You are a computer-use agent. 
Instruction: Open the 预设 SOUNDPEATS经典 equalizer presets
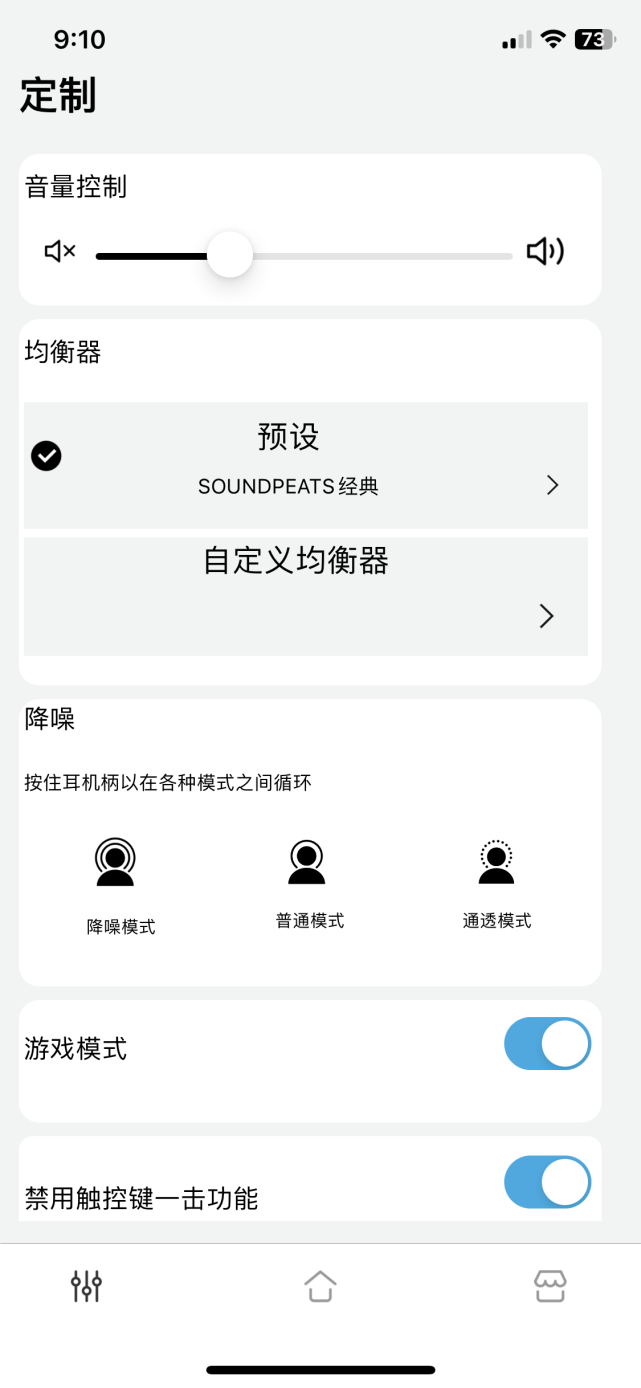306,465
